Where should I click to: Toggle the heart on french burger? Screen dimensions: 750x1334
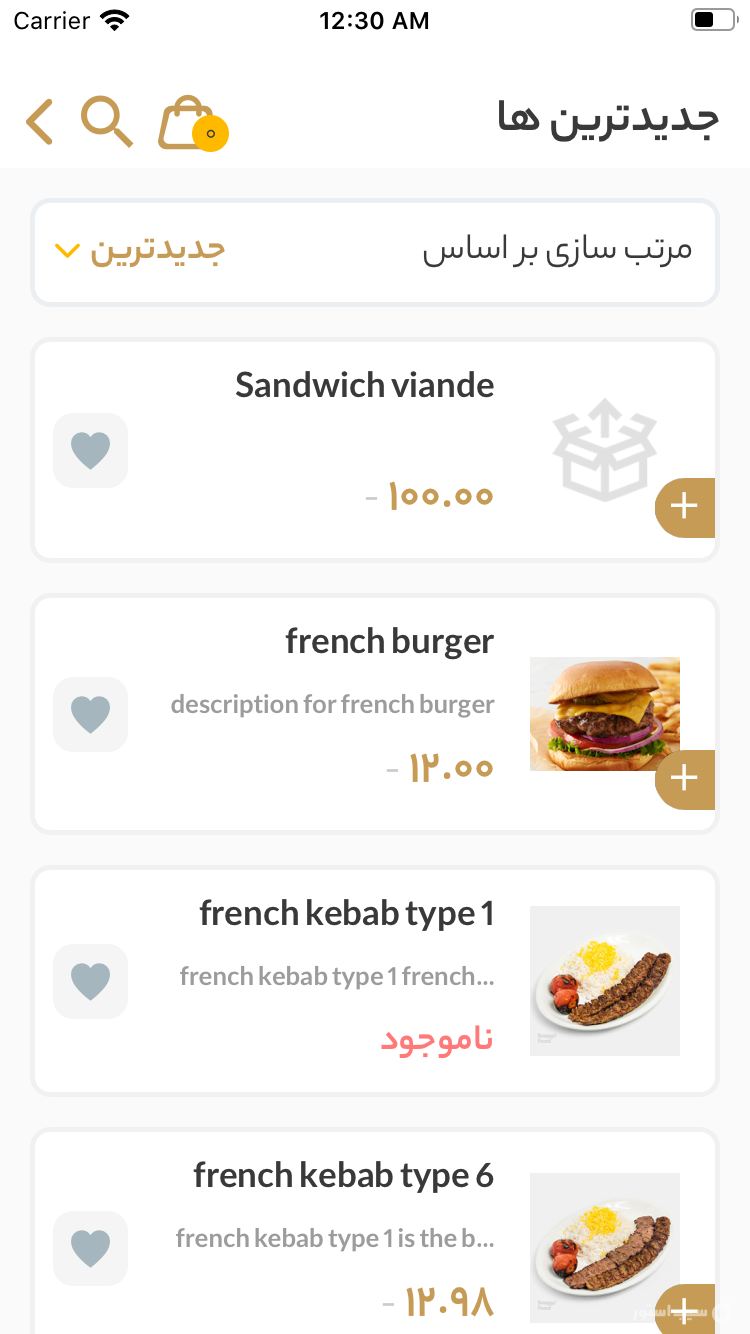click(x=90, y=714)
